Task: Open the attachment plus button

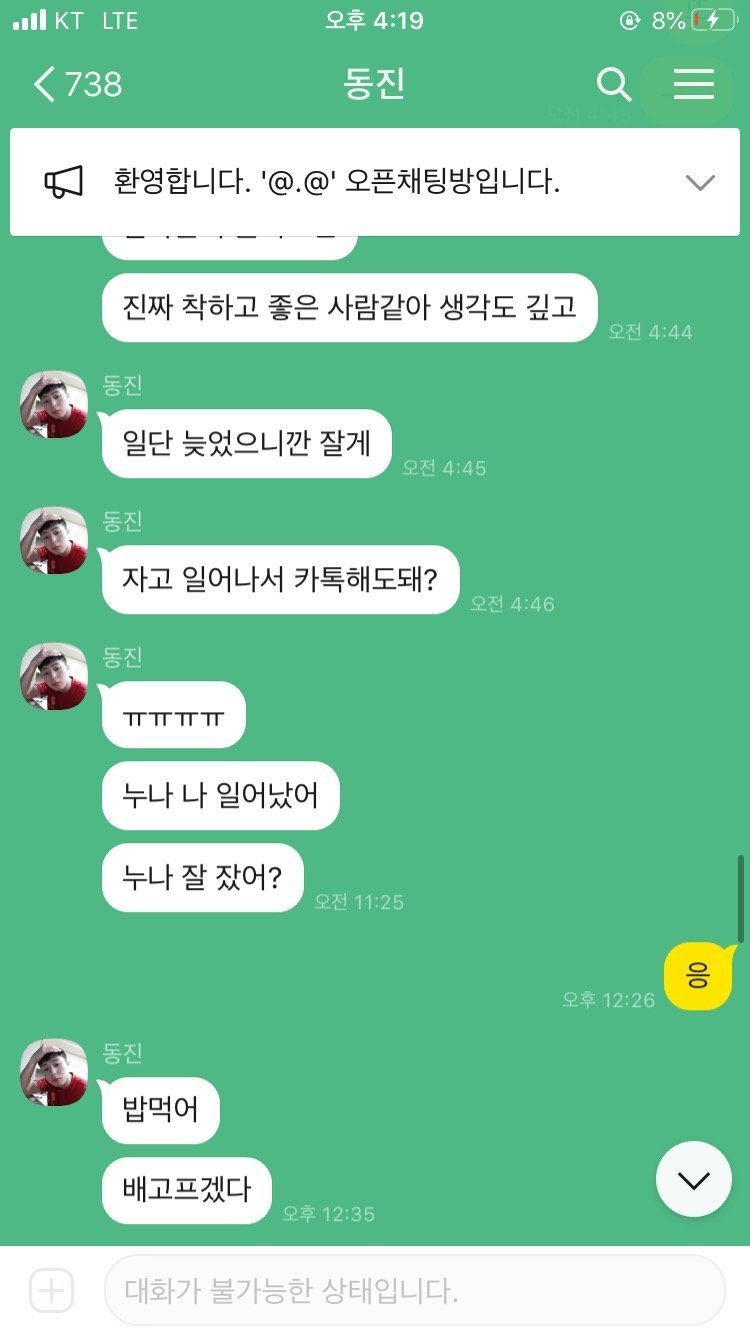Action: [52, 1291]
